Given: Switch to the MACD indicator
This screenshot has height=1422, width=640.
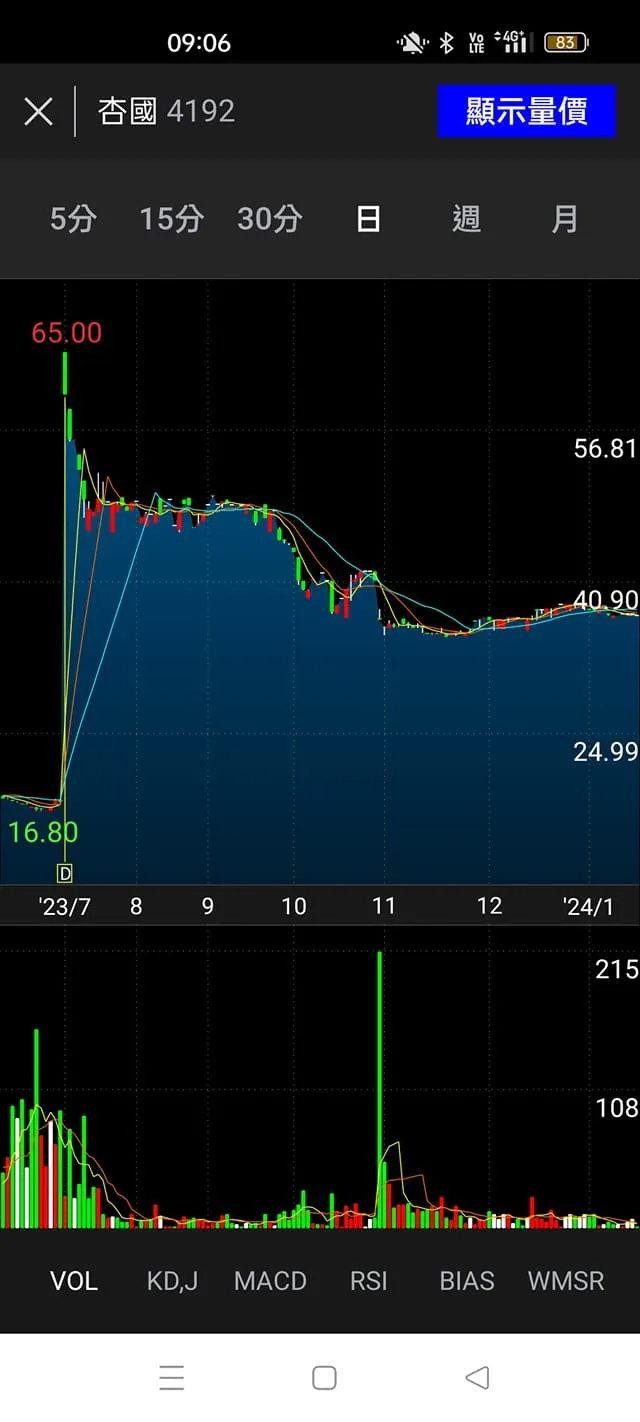Looking at the screenshot, I should 270,1281.
